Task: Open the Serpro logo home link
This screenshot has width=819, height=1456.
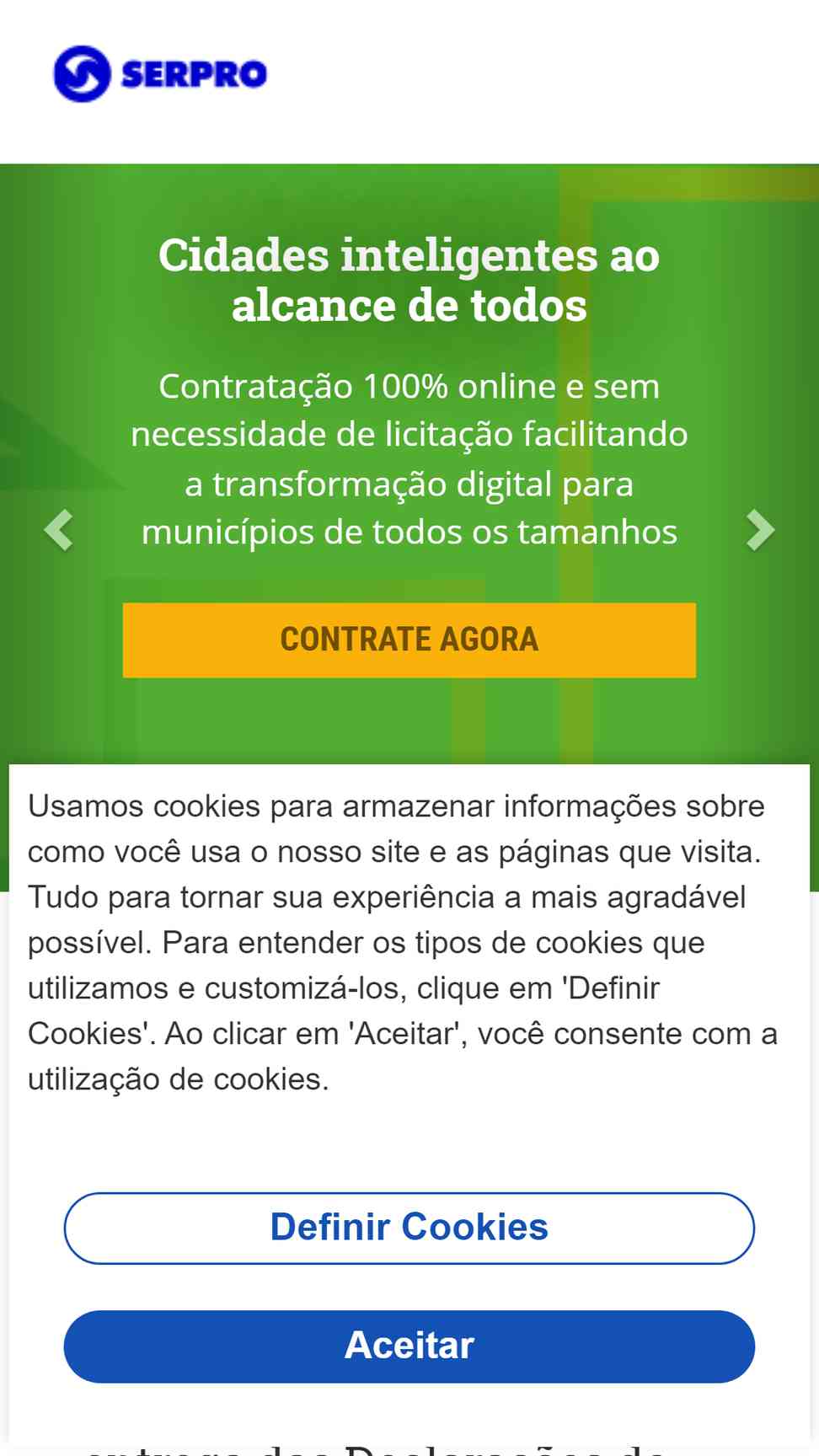Action: click(160, 74)
